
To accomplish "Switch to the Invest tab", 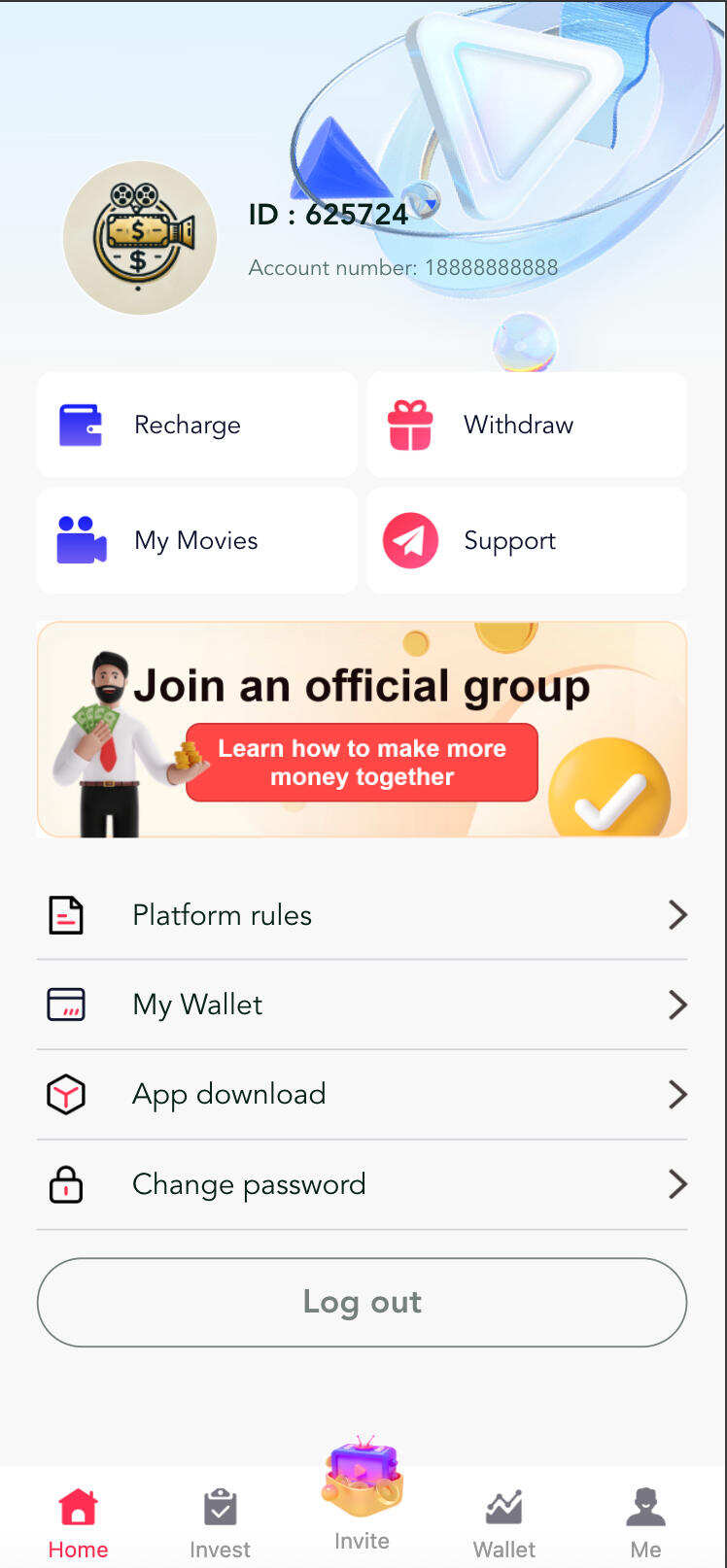I will pos(220,1522).
